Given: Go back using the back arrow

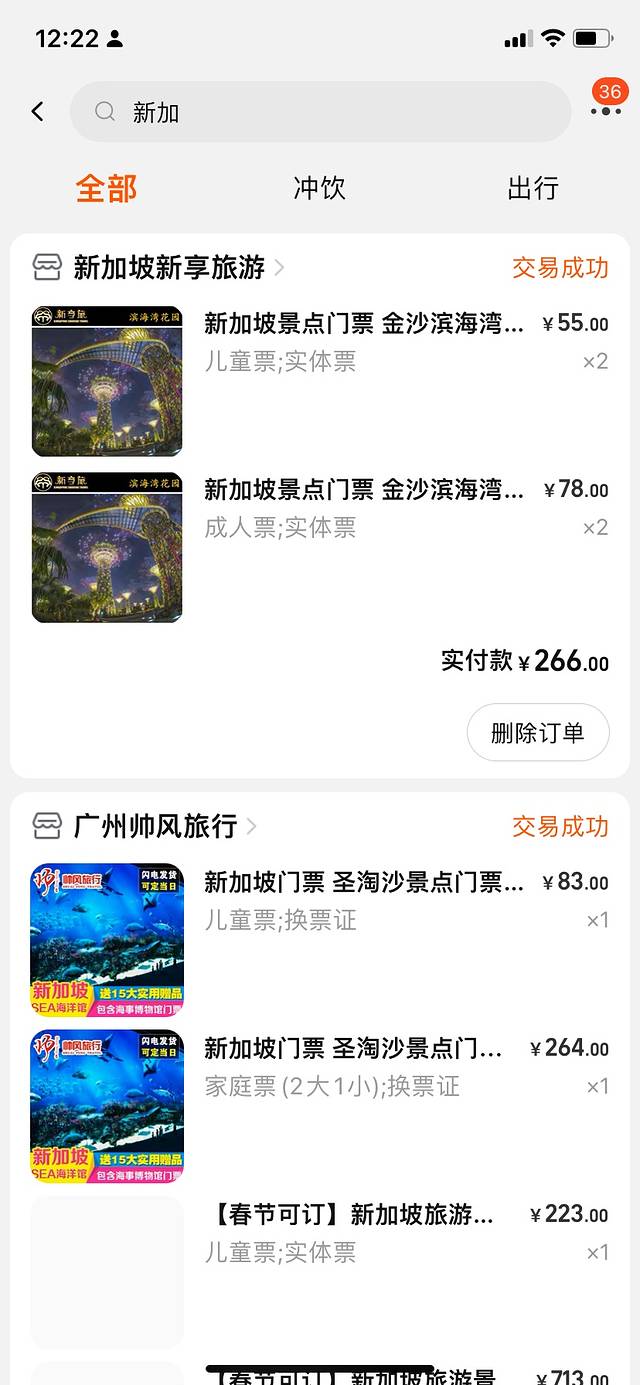Looking at the screenshot, I should (x=38, y=111).
